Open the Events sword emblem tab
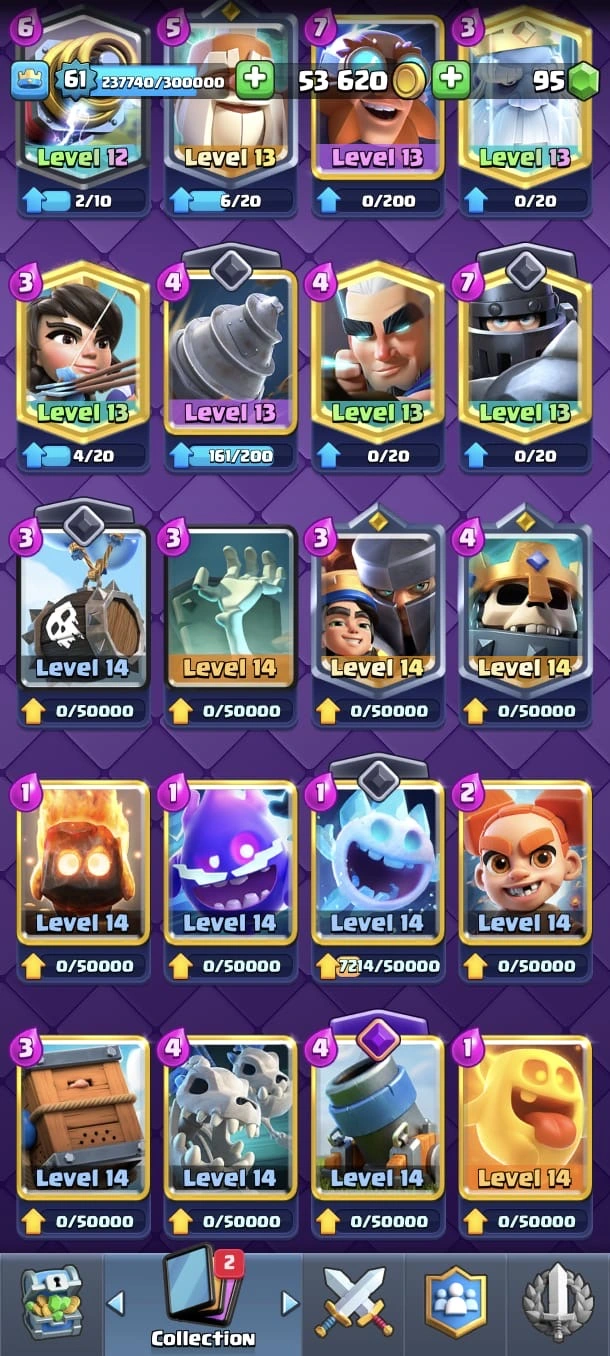Viewport: 610px width, 1356px height. 558,1301
